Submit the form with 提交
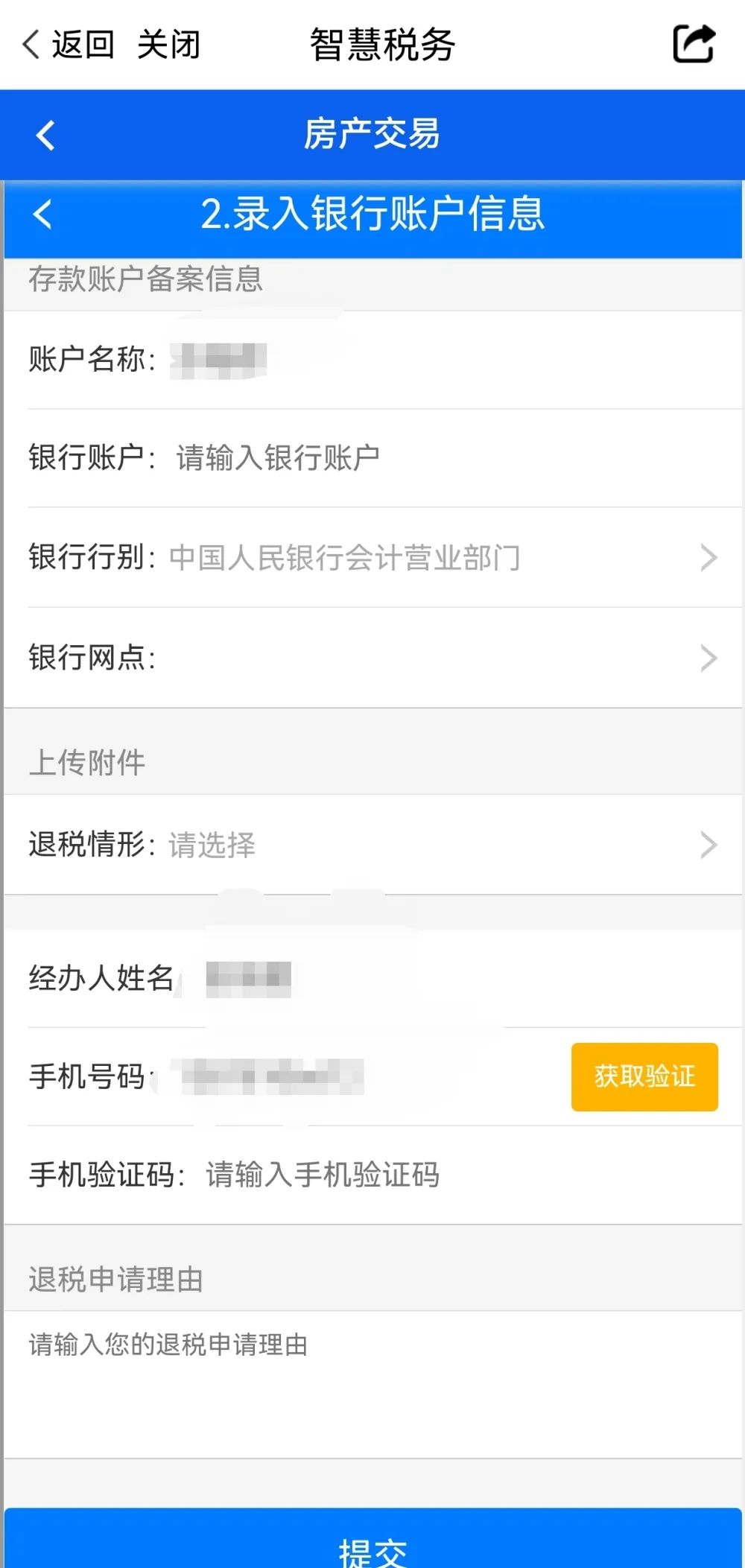745x1568 pixels. (x=372, y=1539)
